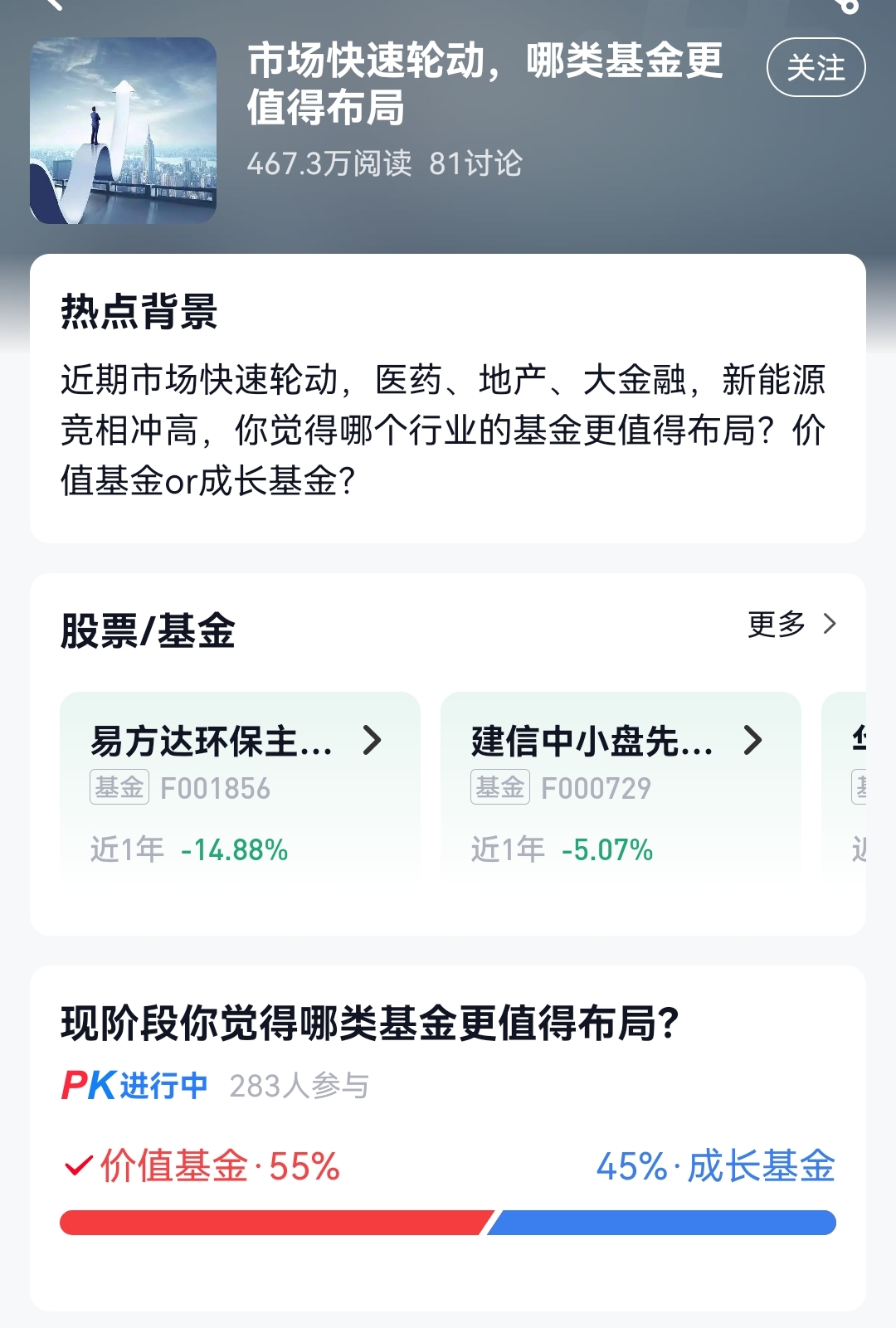Screen dimensions: 896x1328
Task: View the 建信中小盘先 fund card F000729
Action: [x=620, y=786]
